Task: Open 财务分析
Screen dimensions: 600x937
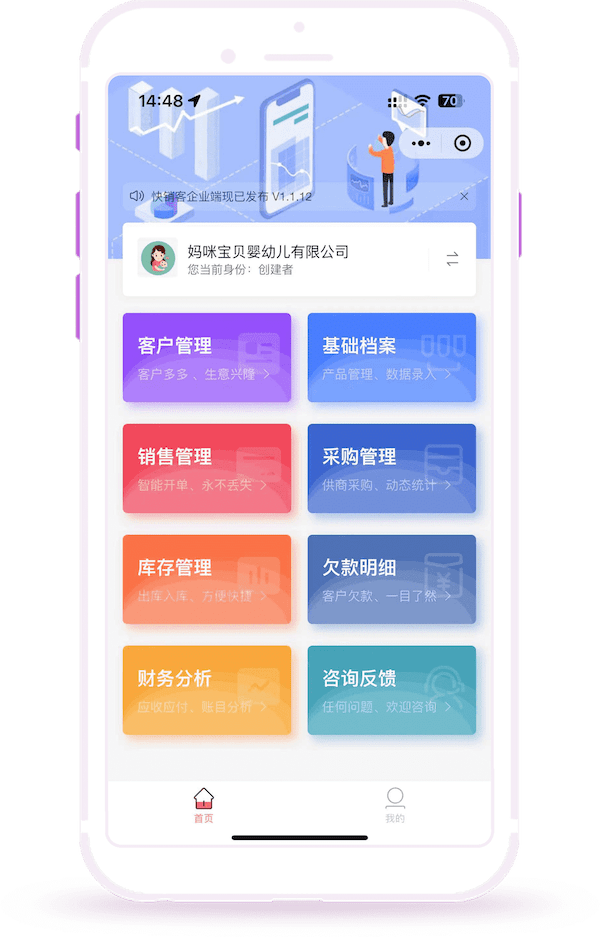Action: pos(207,690)
